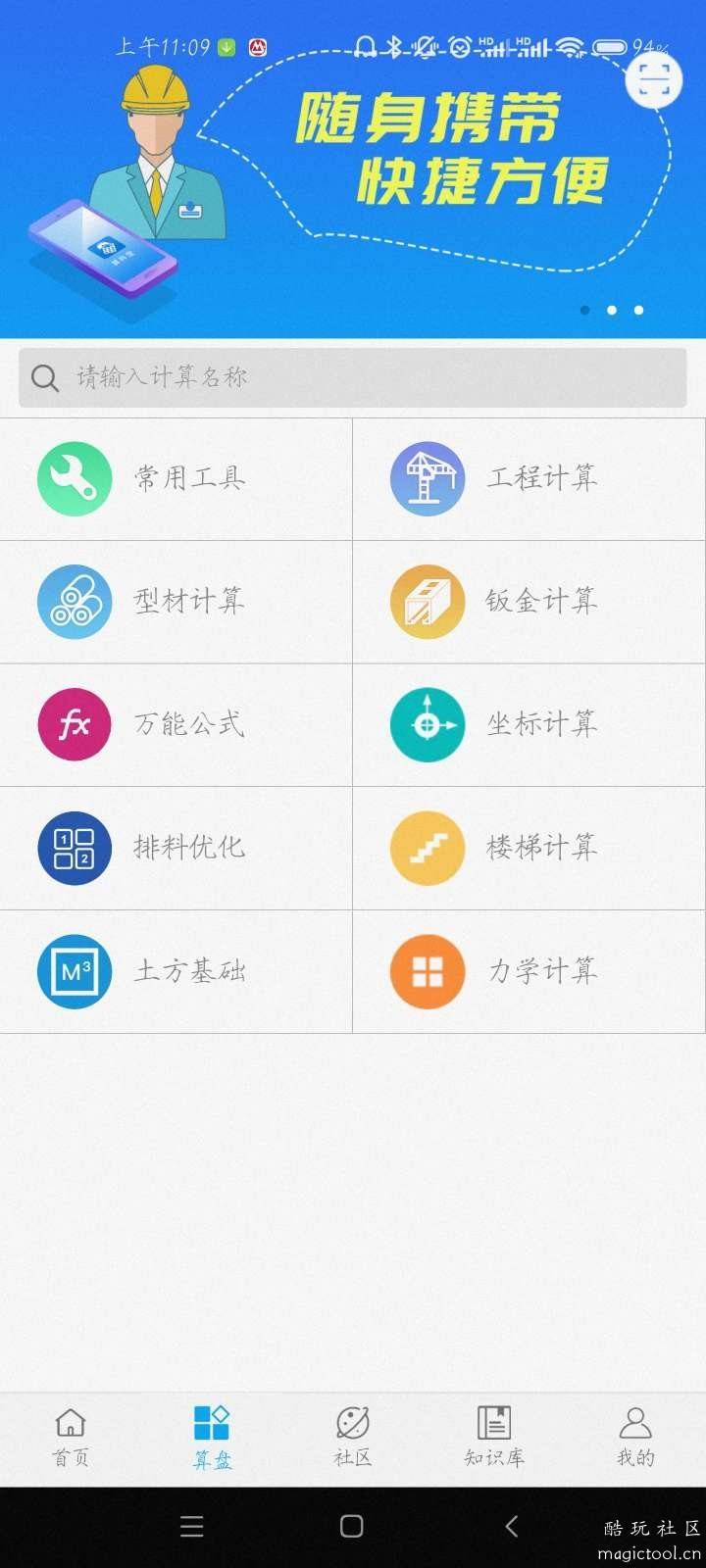Open 万能公式 tools

pyautogui.click(x=176, y=725)
